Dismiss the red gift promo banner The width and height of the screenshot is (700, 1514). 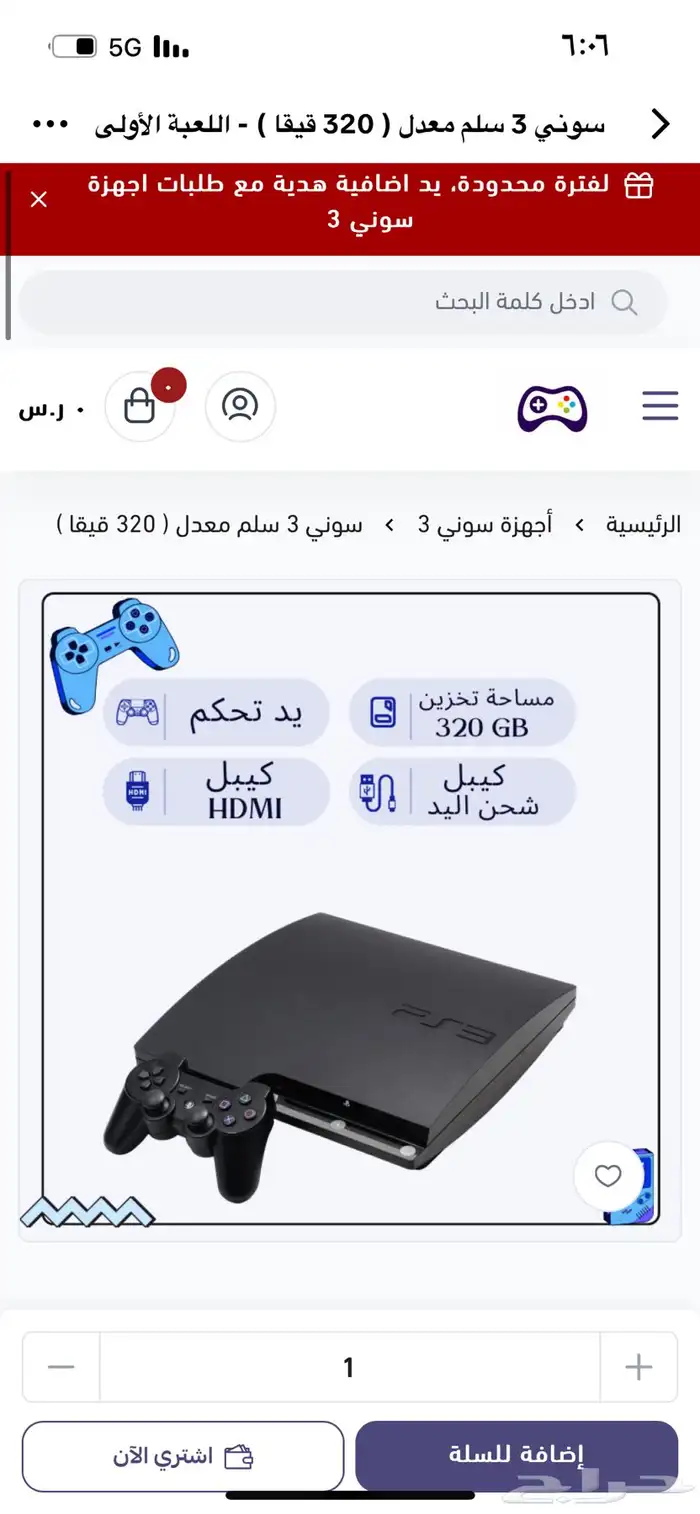coord(39,200)
